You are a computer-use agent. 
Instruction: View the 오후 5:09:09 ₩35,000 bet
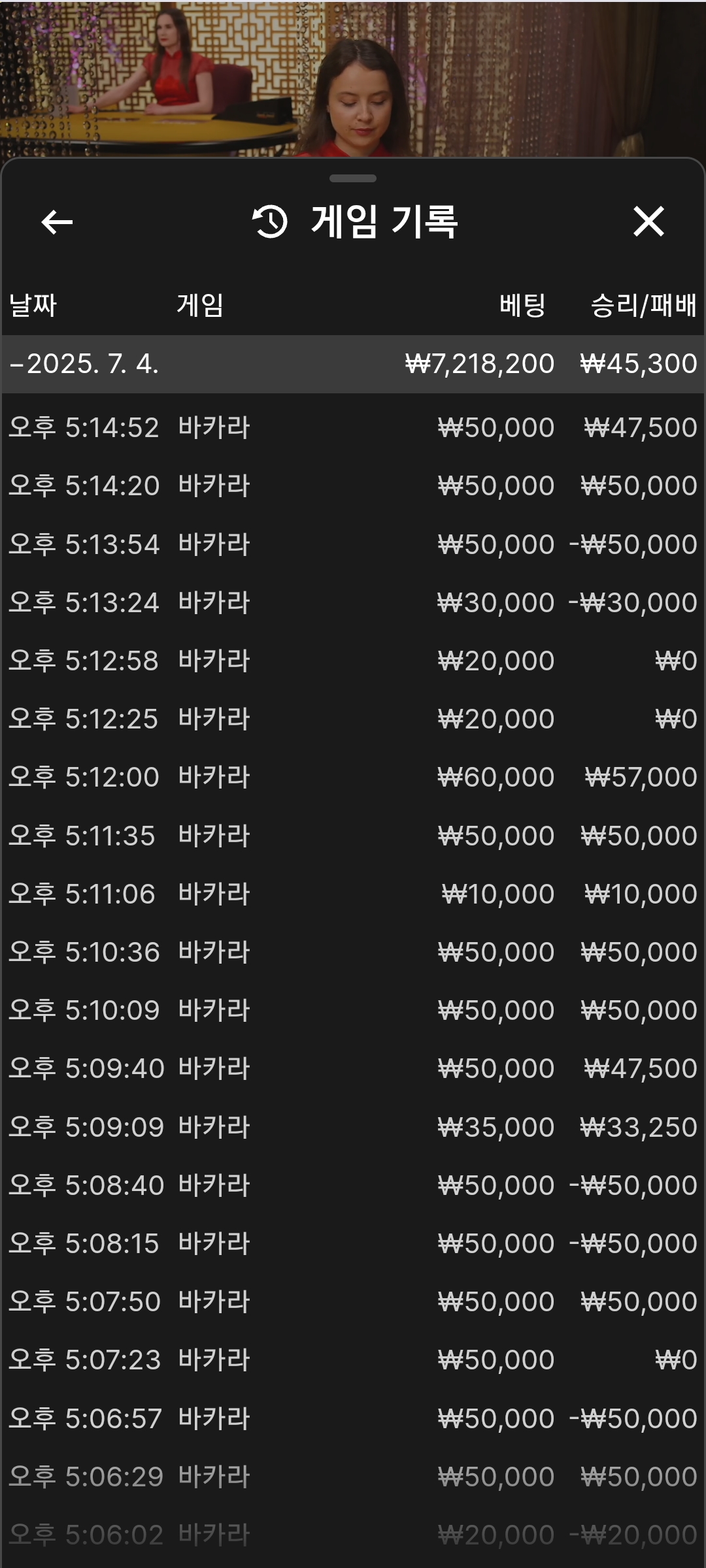(353, 1127)
